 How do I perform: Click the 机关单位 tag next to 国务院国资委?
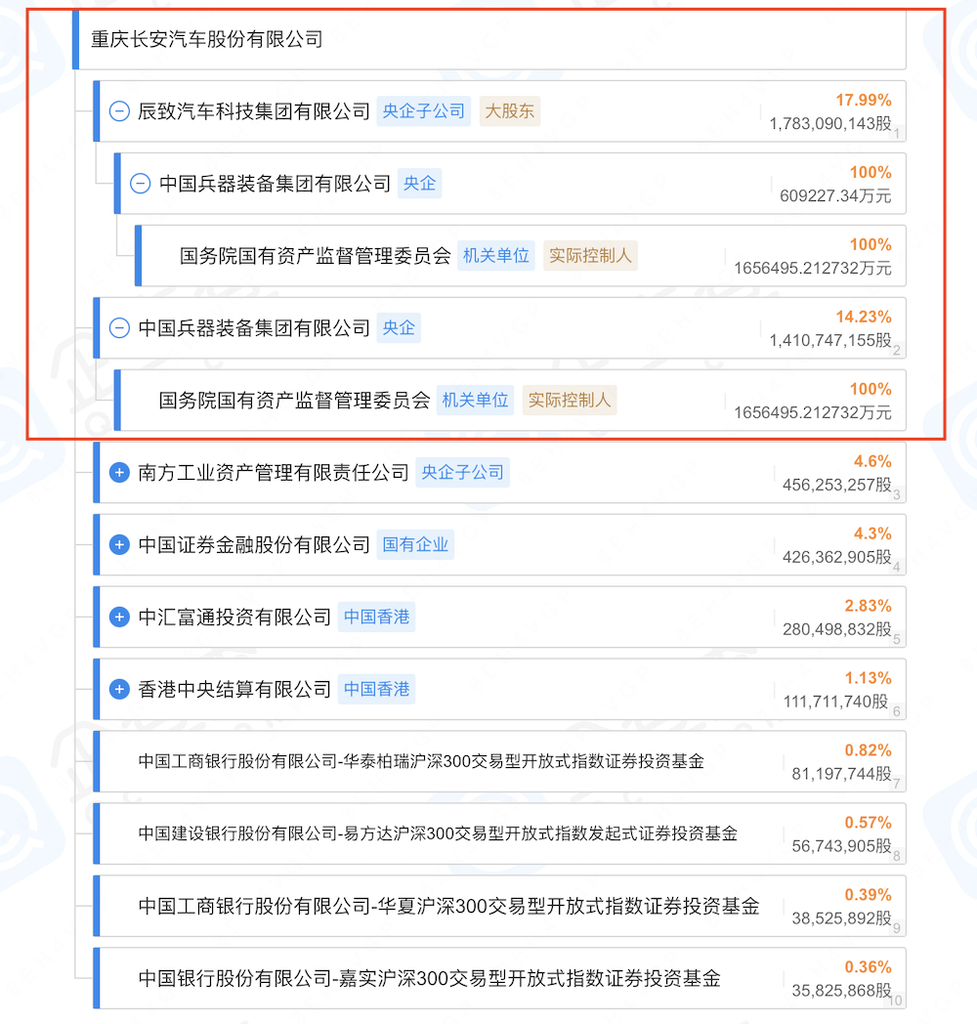tap(496, 255)
